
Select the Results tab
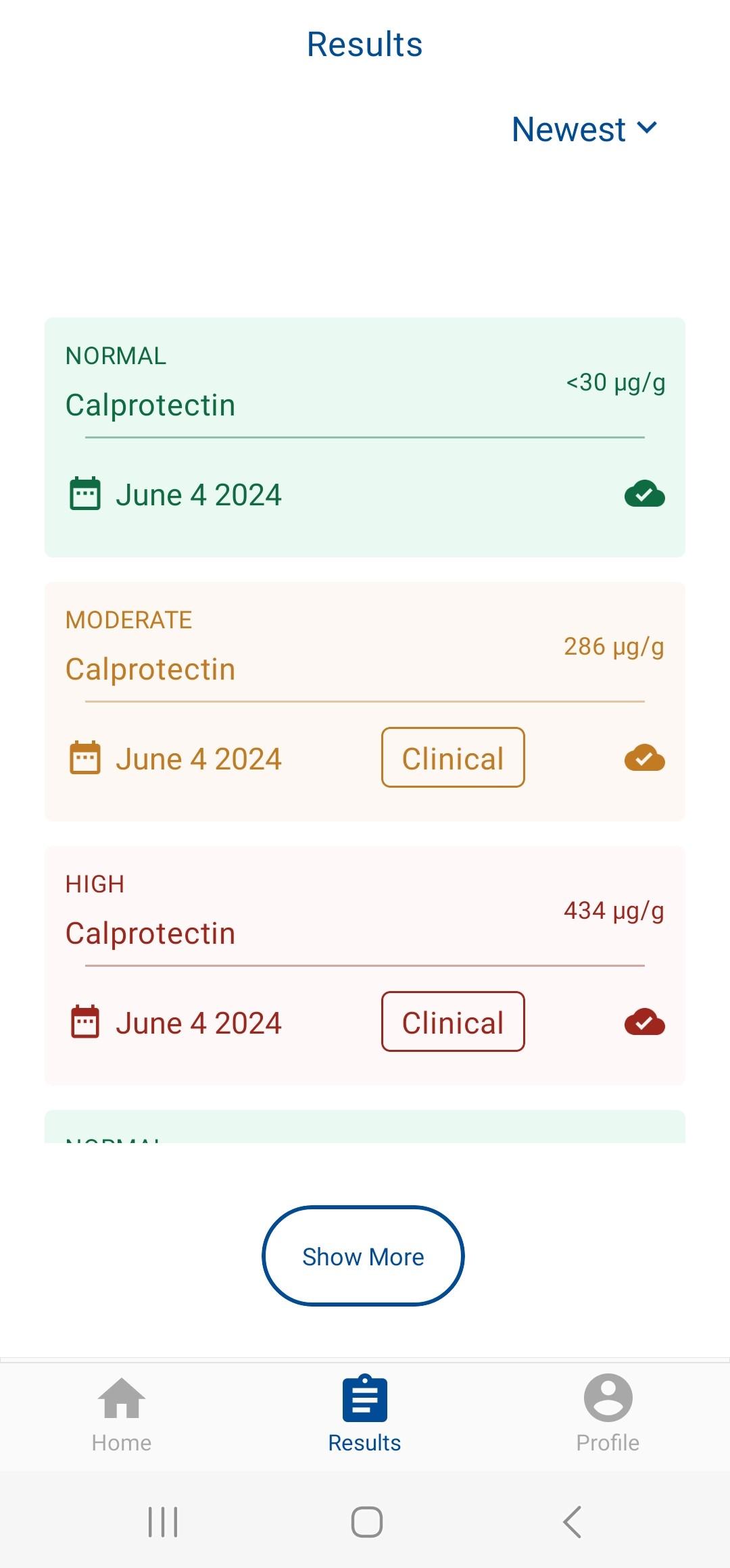click(x=365, y=1414)
